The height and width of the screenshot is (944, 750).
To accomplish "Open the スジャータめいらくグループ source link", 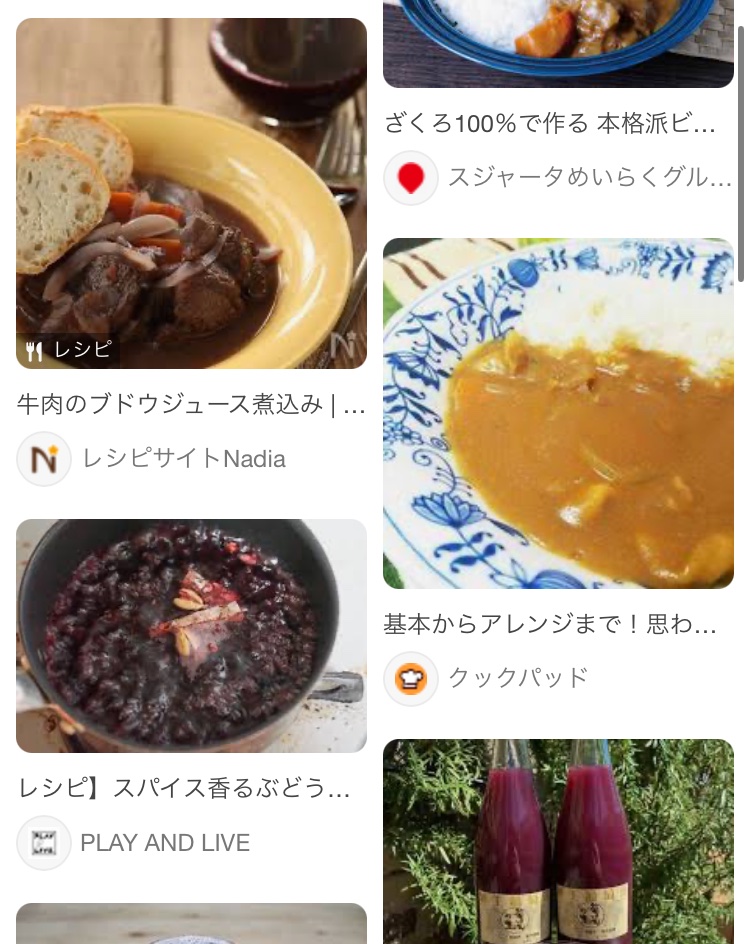I will [589, 178].
